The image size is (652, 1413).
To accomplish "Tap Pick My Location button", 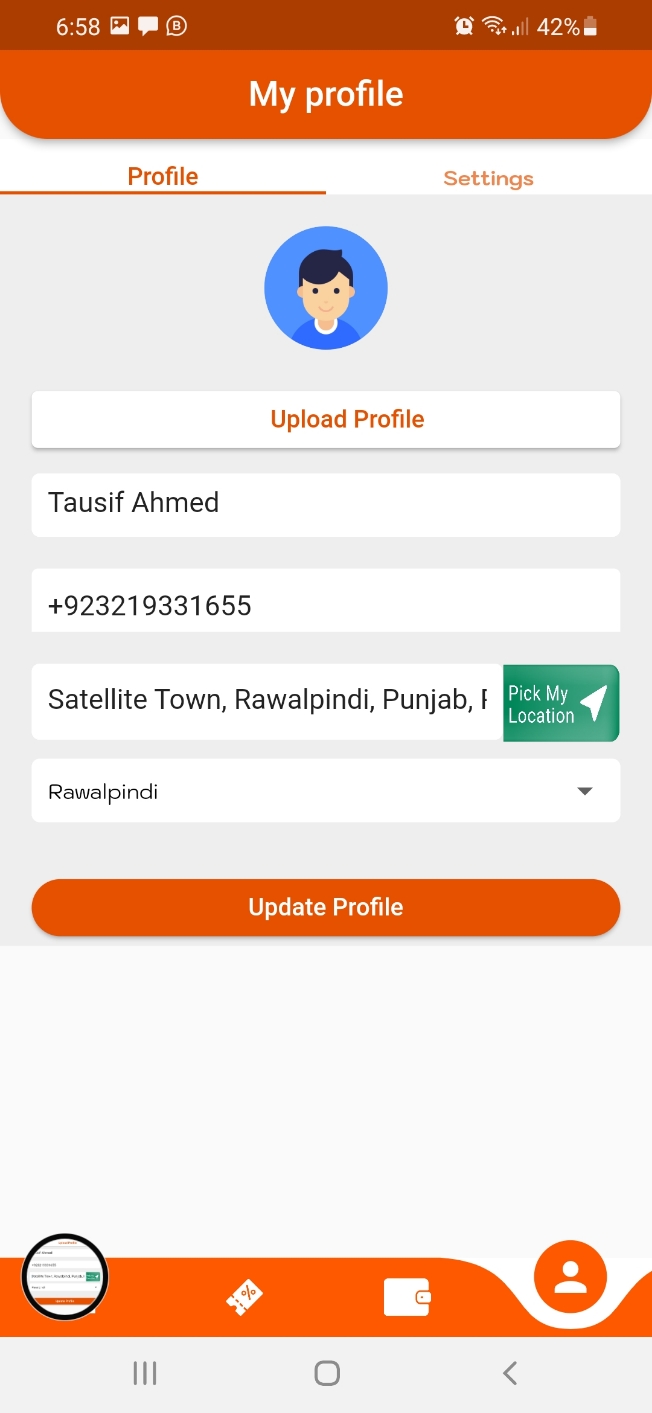I will pyautogui.click(x=560, y=703).
